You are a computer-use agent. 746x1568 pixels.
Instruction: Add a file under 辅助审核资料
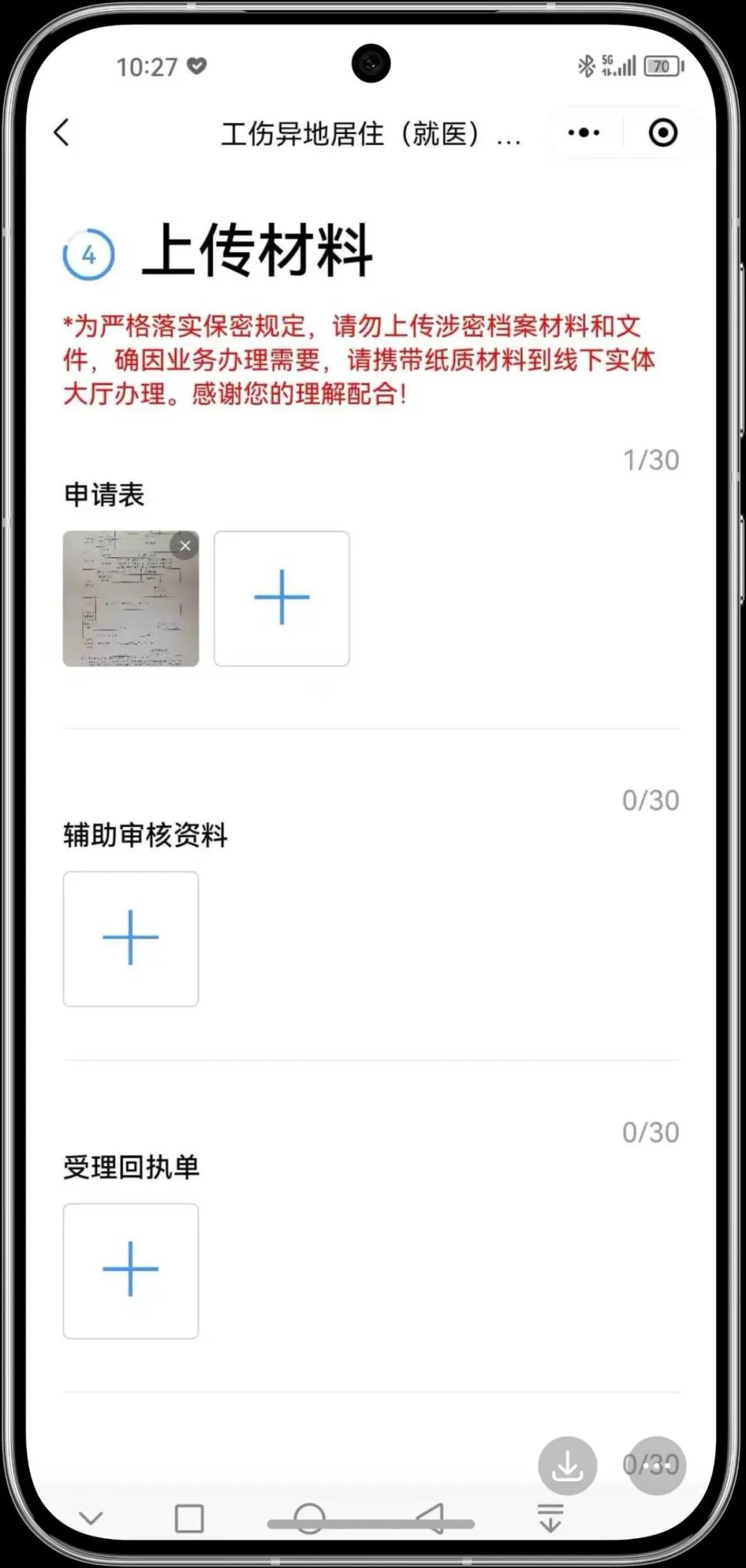[131, 938]
